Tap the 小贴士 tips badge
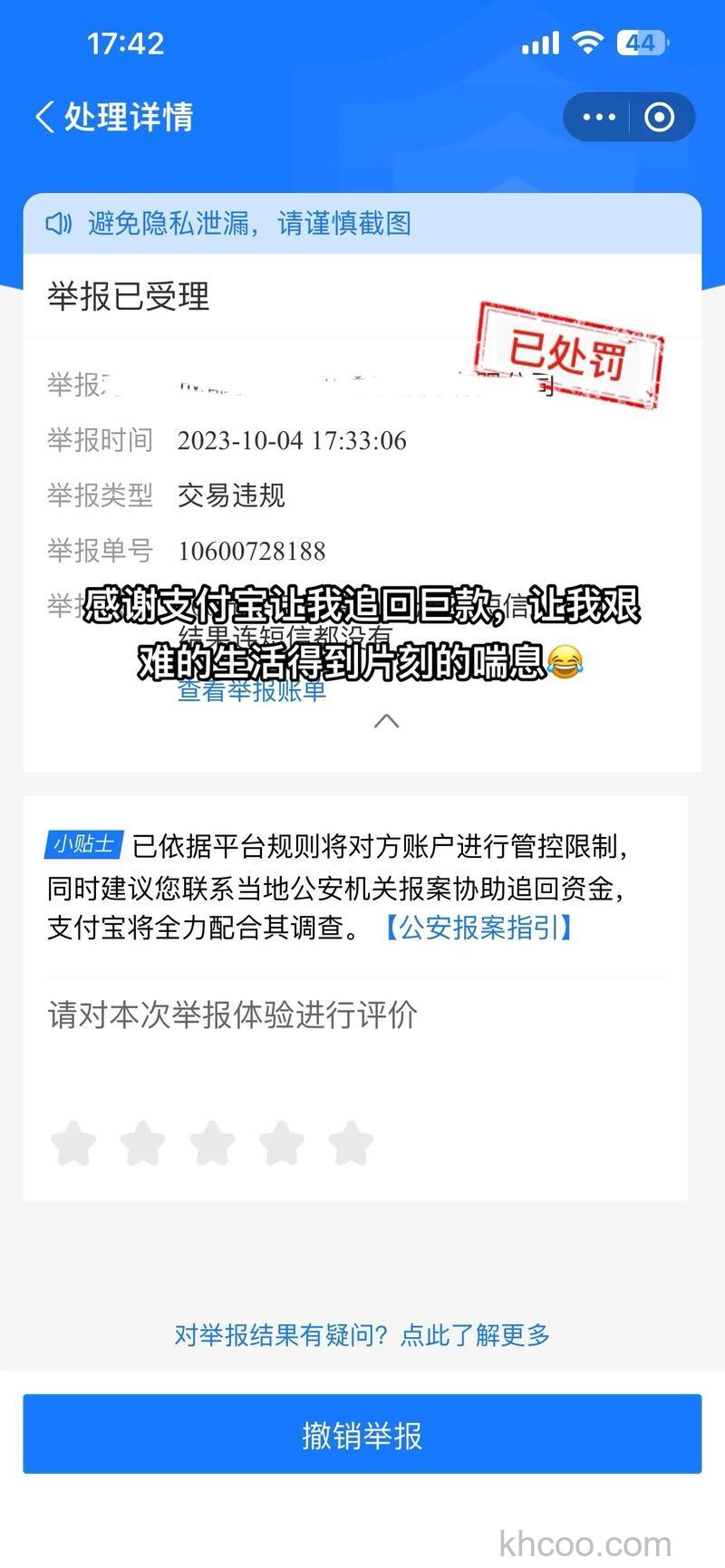This screenshot has height=1568, width=725. pos(84,847)
